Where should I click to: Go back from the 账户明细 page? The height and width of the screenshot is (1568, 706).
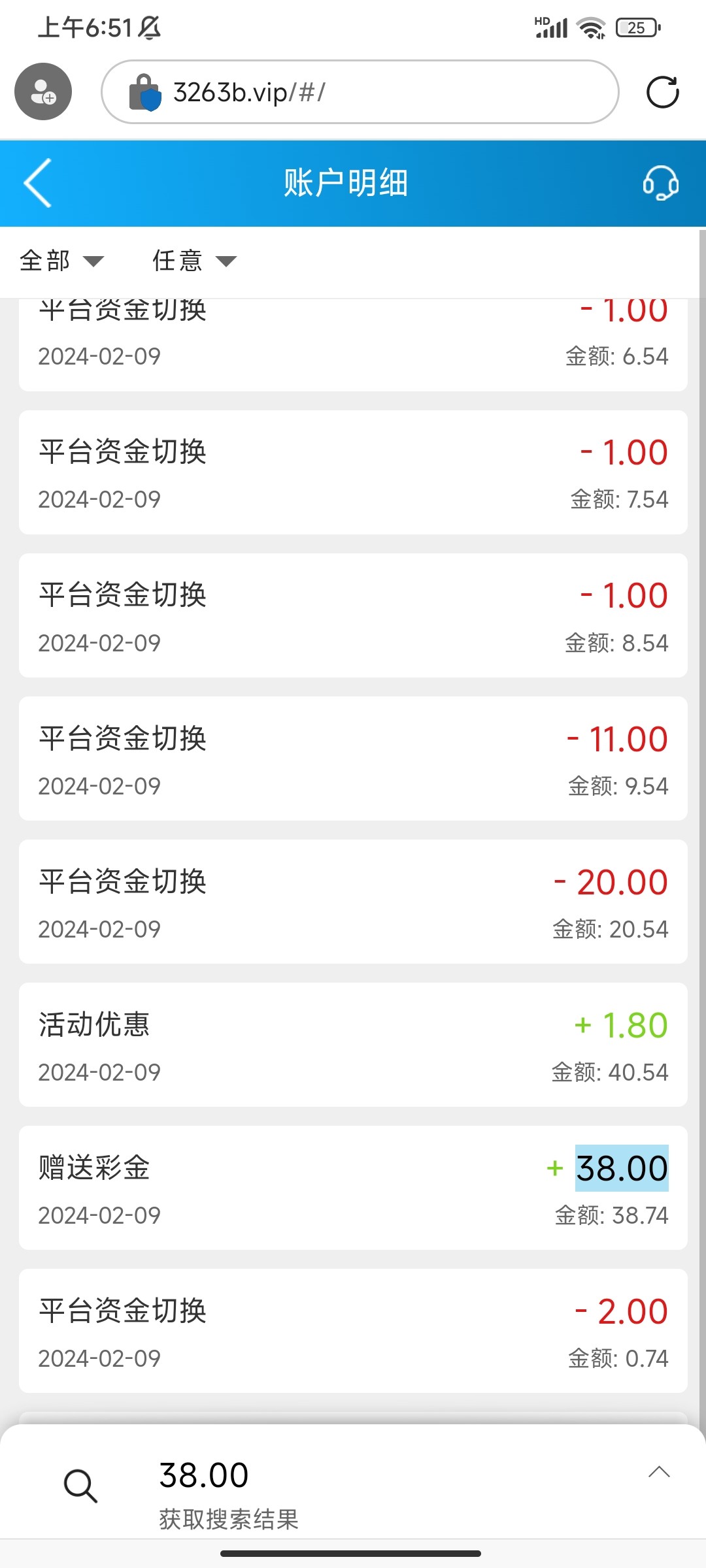click(38, 183)
